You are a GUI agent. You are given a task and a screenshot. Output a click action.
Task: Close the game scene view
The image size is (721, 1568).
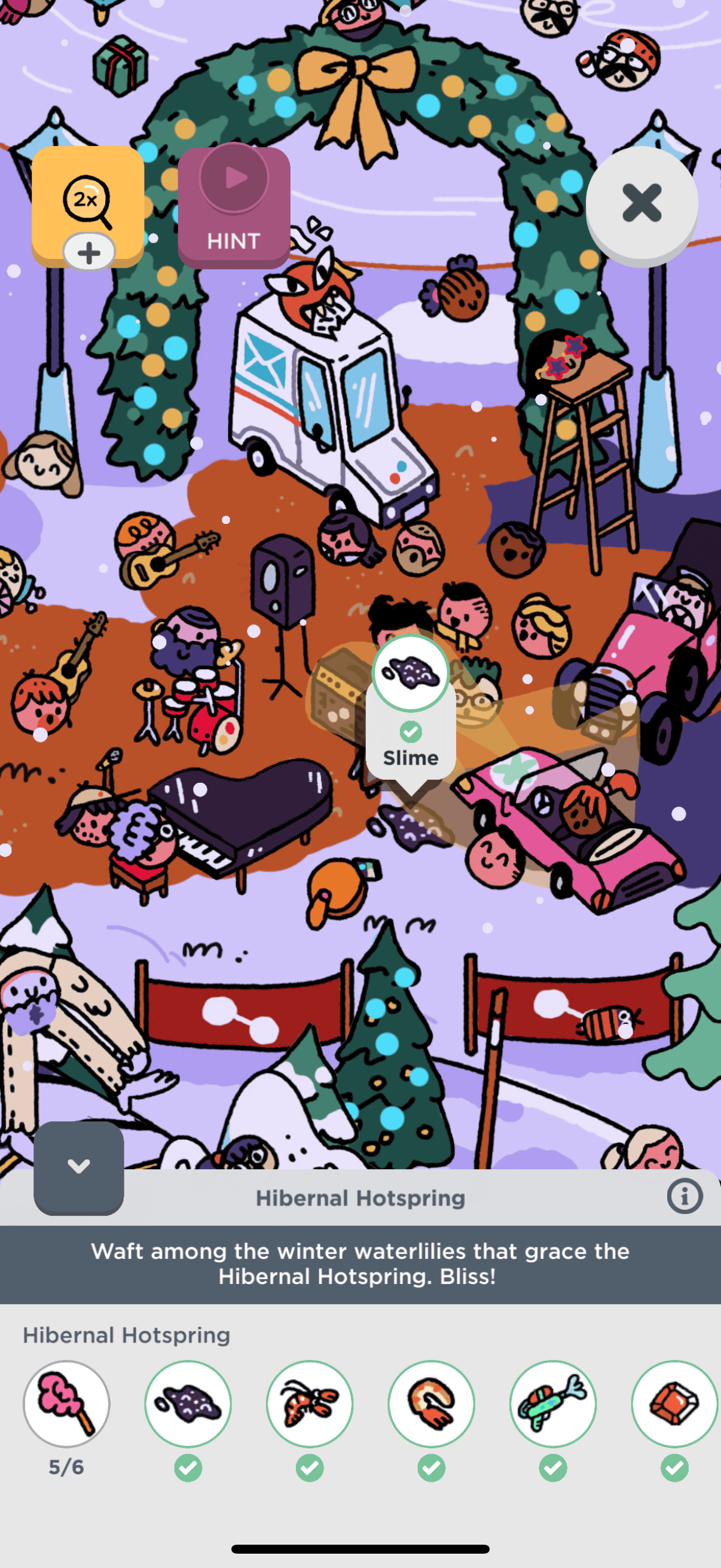click(x=641, y=203)
